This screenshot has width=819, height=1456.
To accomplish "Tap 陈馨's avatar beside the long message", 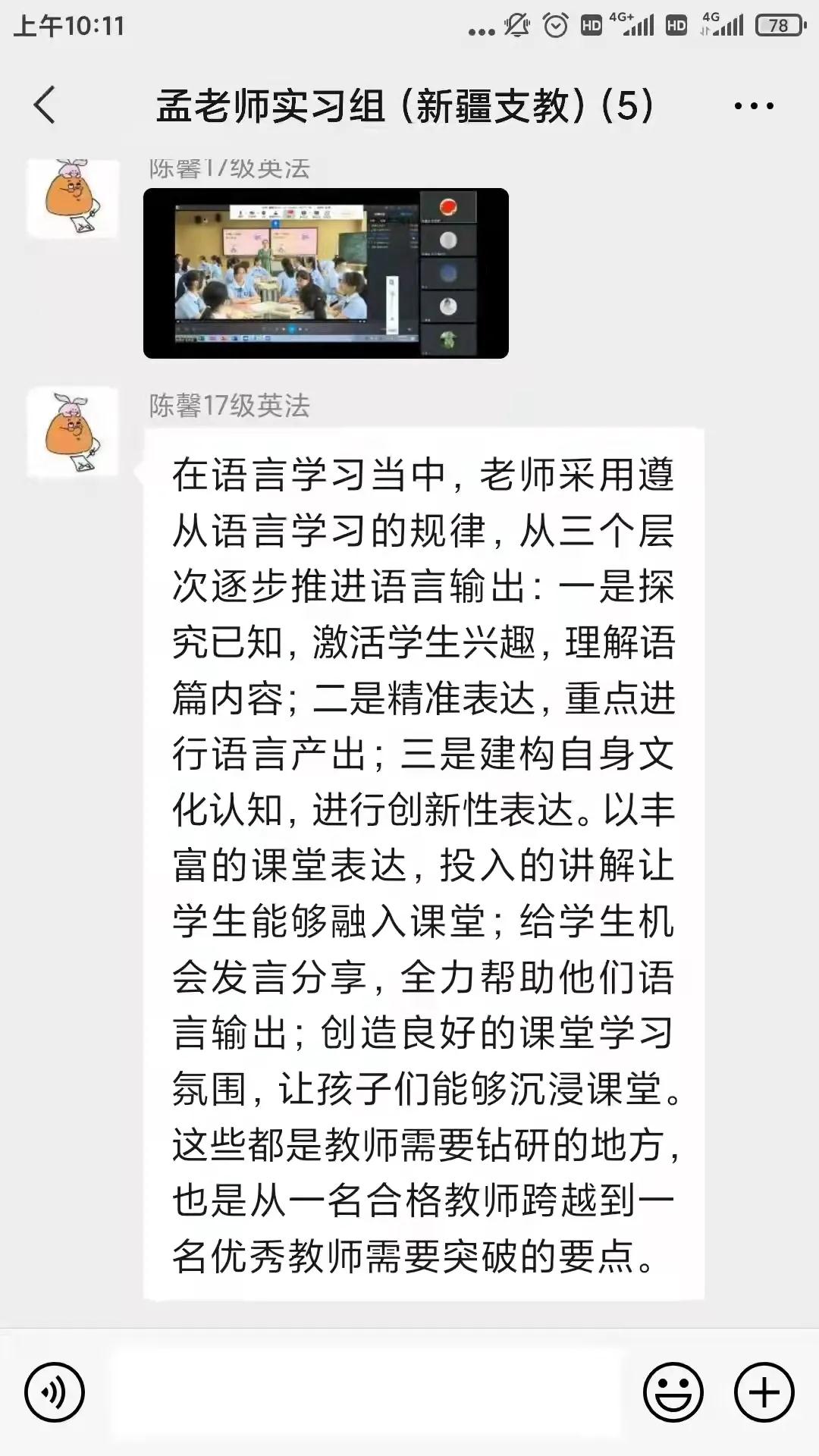I will click(73, 433).
